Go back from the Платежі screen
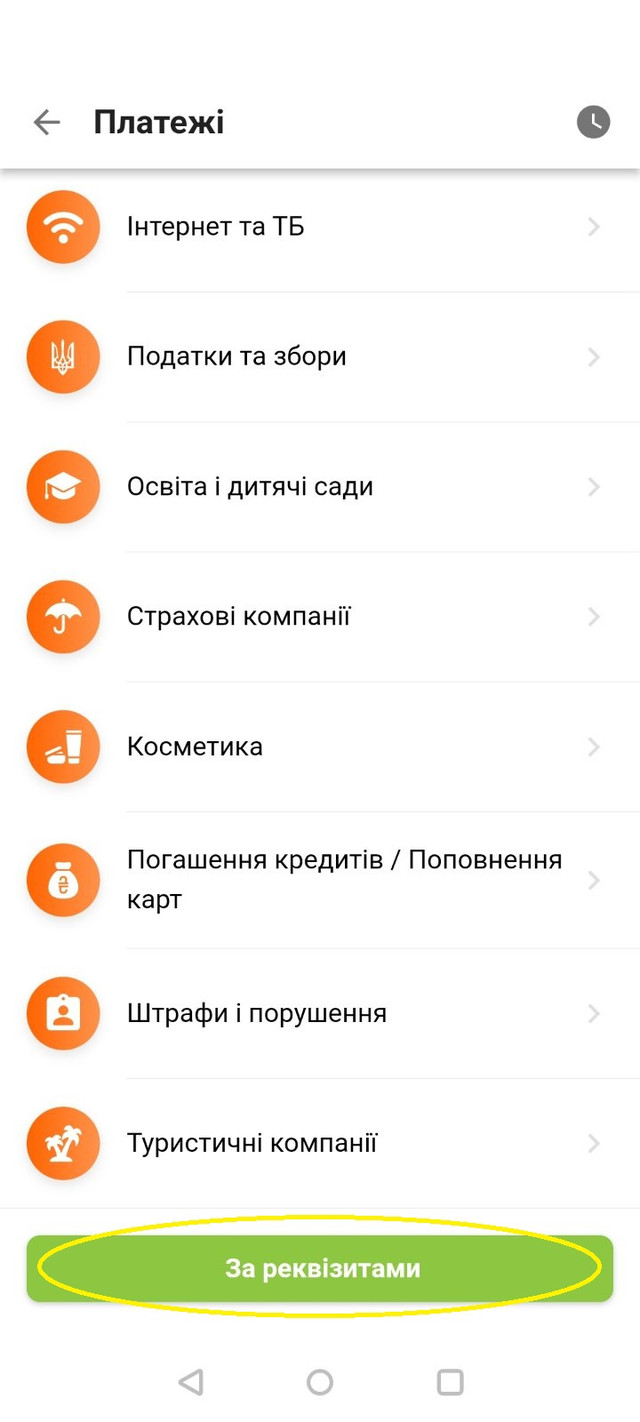 click(47, 122)
